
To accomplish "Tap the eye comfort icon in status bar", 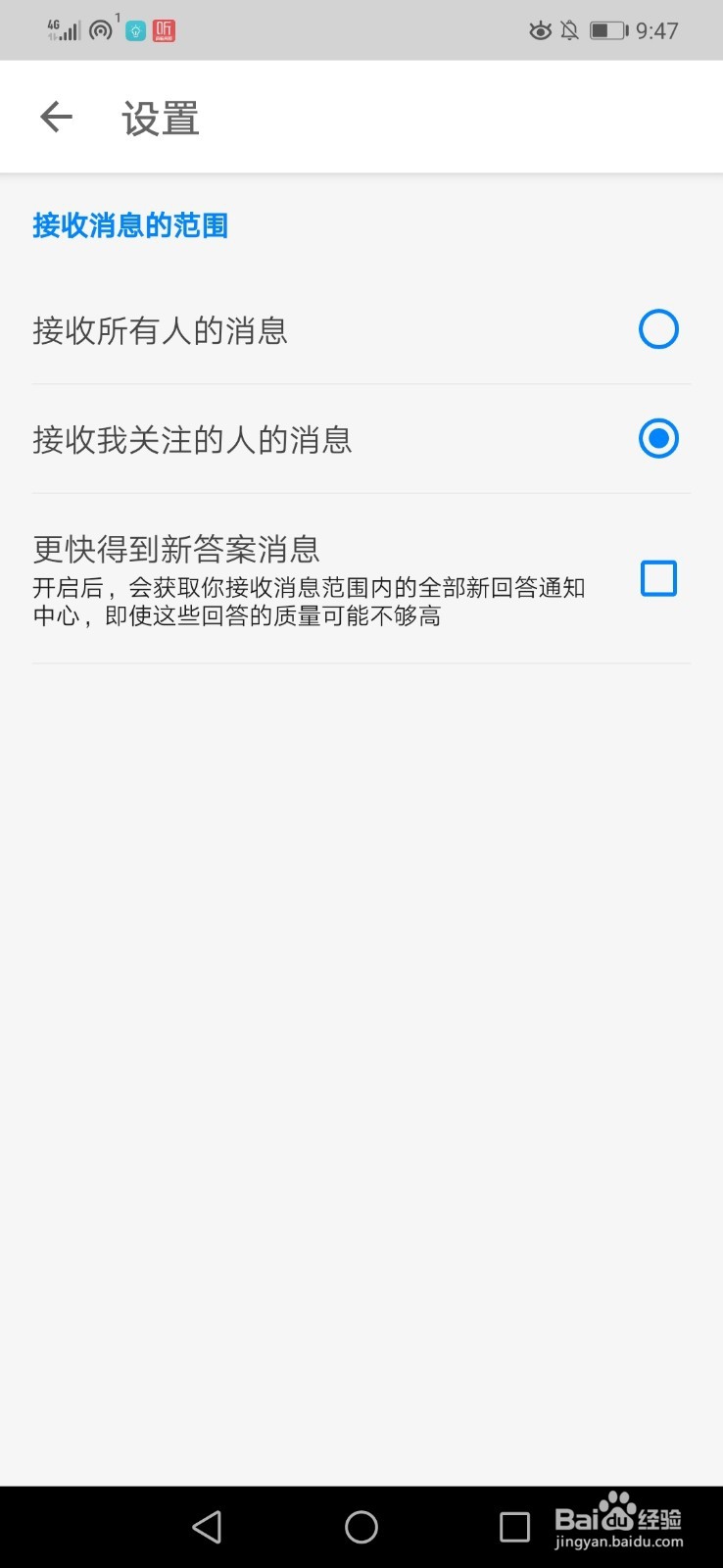I will [541, 30].
